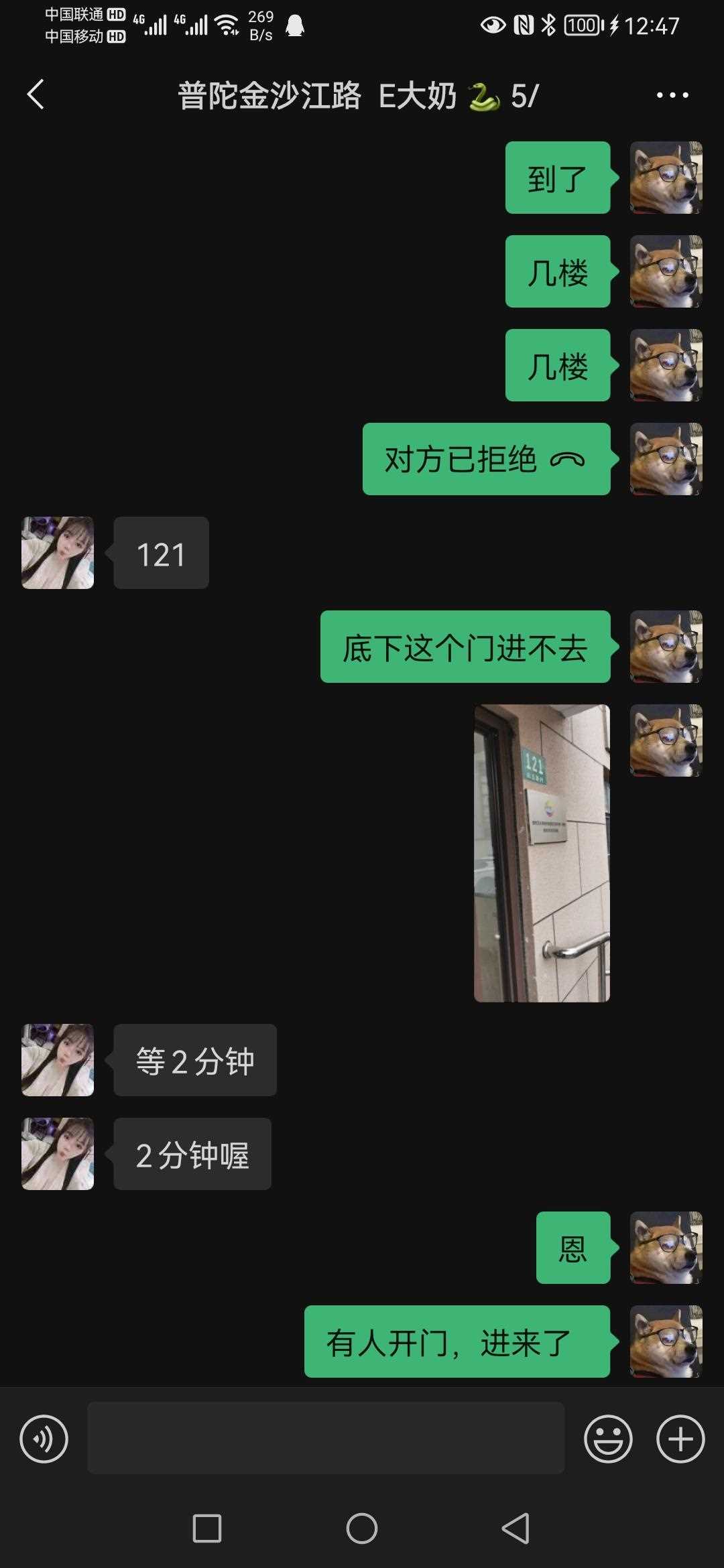The height and width of the screenshot is (1568, 724).
Task: Open the plus attachment menu
Action: (680, 1439)
